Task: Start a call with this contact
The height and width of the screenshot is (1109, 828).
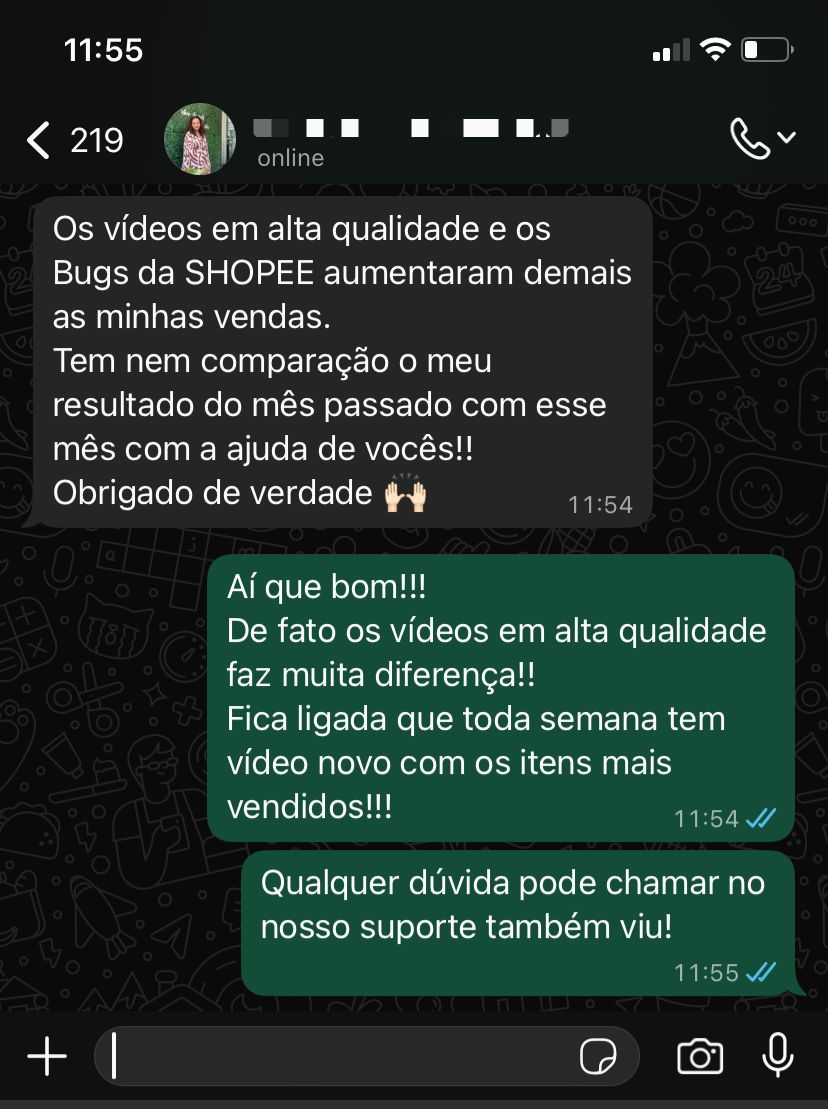Action: point(750,139)
